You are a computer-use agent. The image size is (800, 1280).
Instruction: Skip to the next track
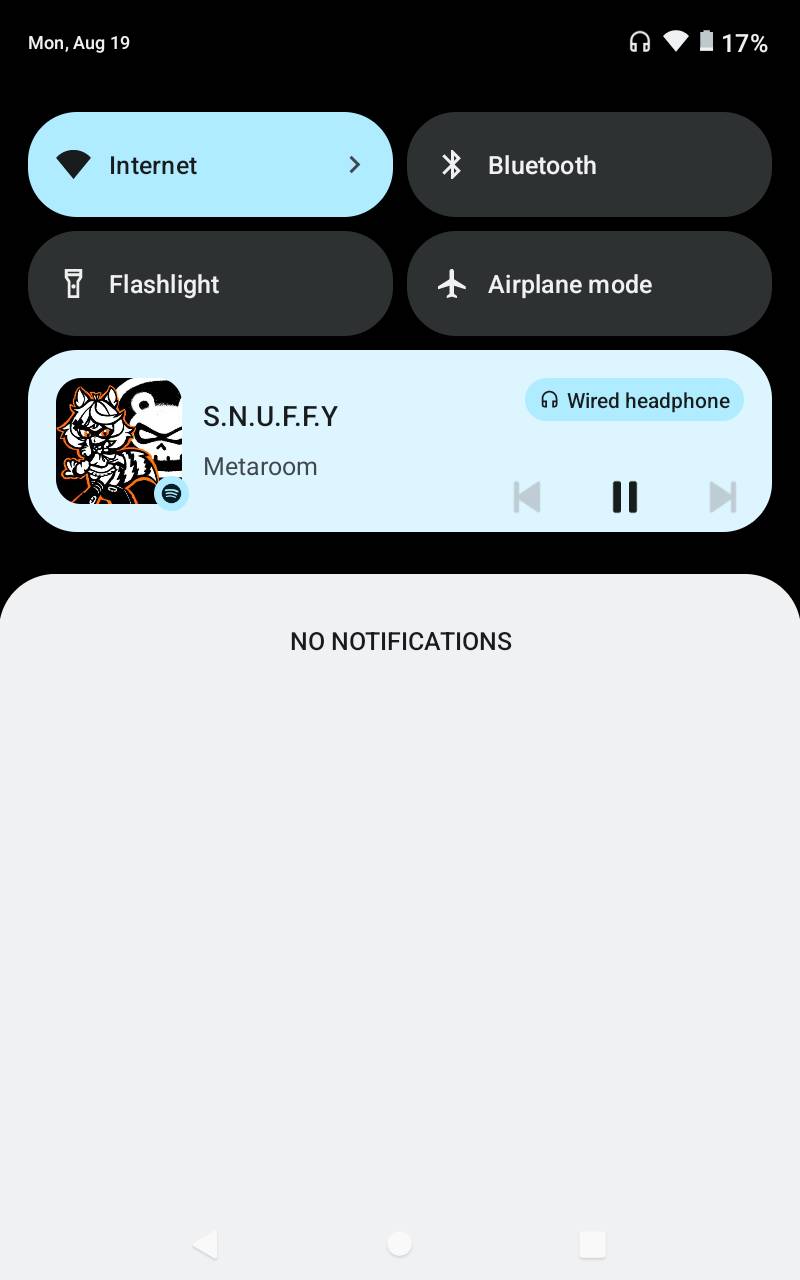click(722, 497)
